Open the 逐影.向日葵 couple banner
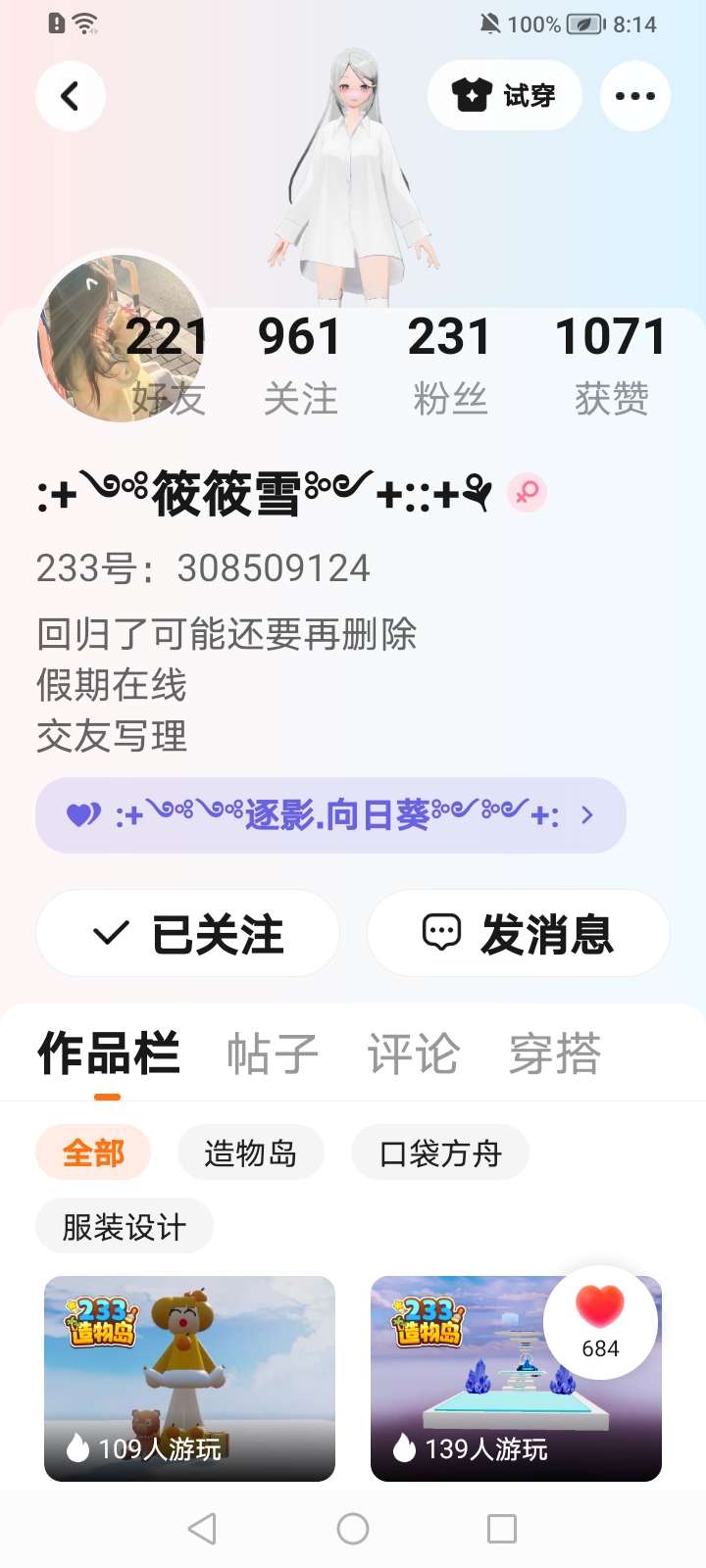Viewport: 706px width, 1568px height. coord(330,815)
